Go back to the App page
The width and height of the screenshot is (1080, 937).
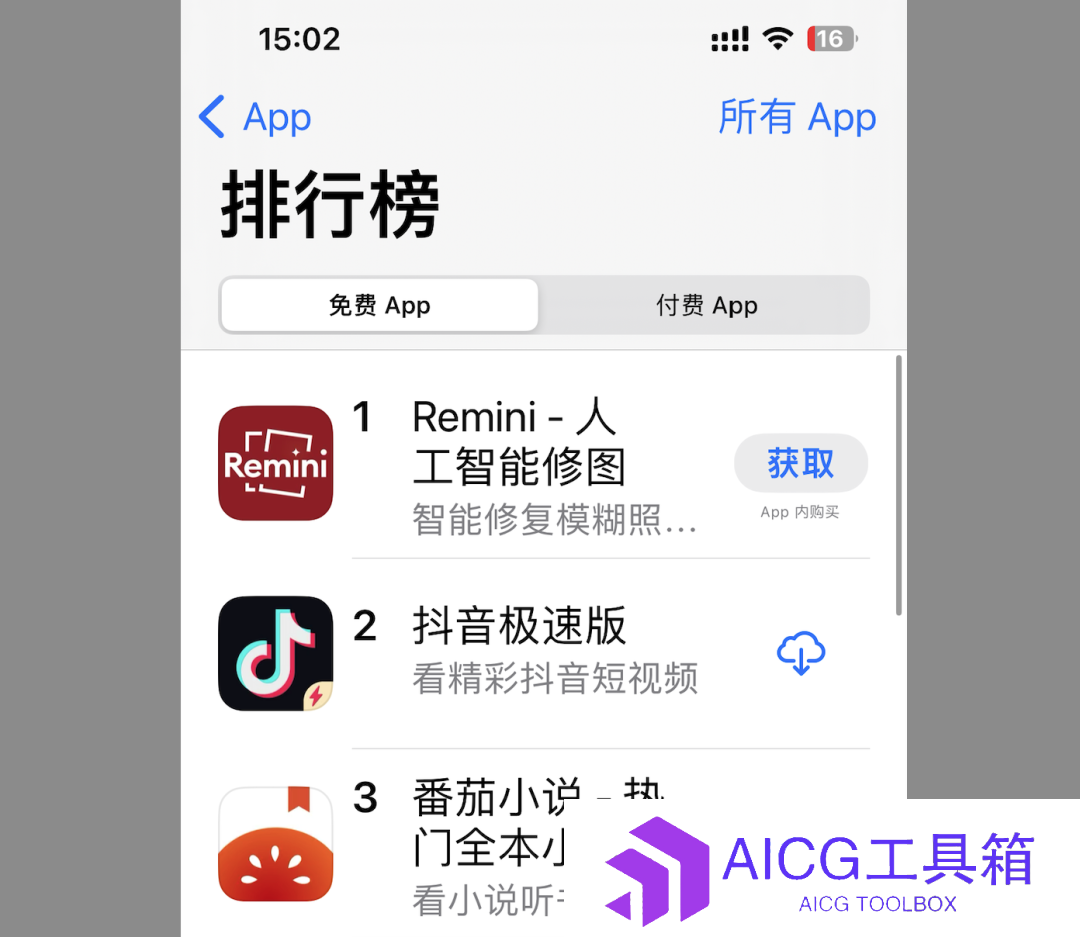[255, 118]
